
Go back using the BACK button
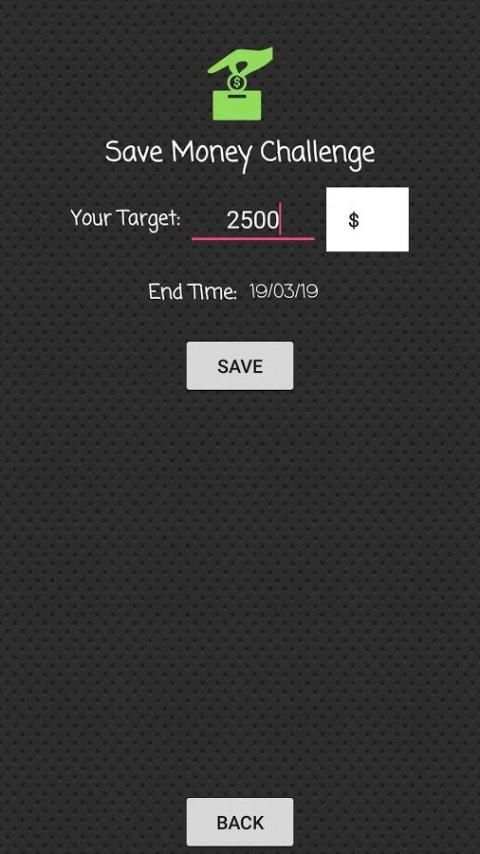pyautogui.click(x=240, y=822)
